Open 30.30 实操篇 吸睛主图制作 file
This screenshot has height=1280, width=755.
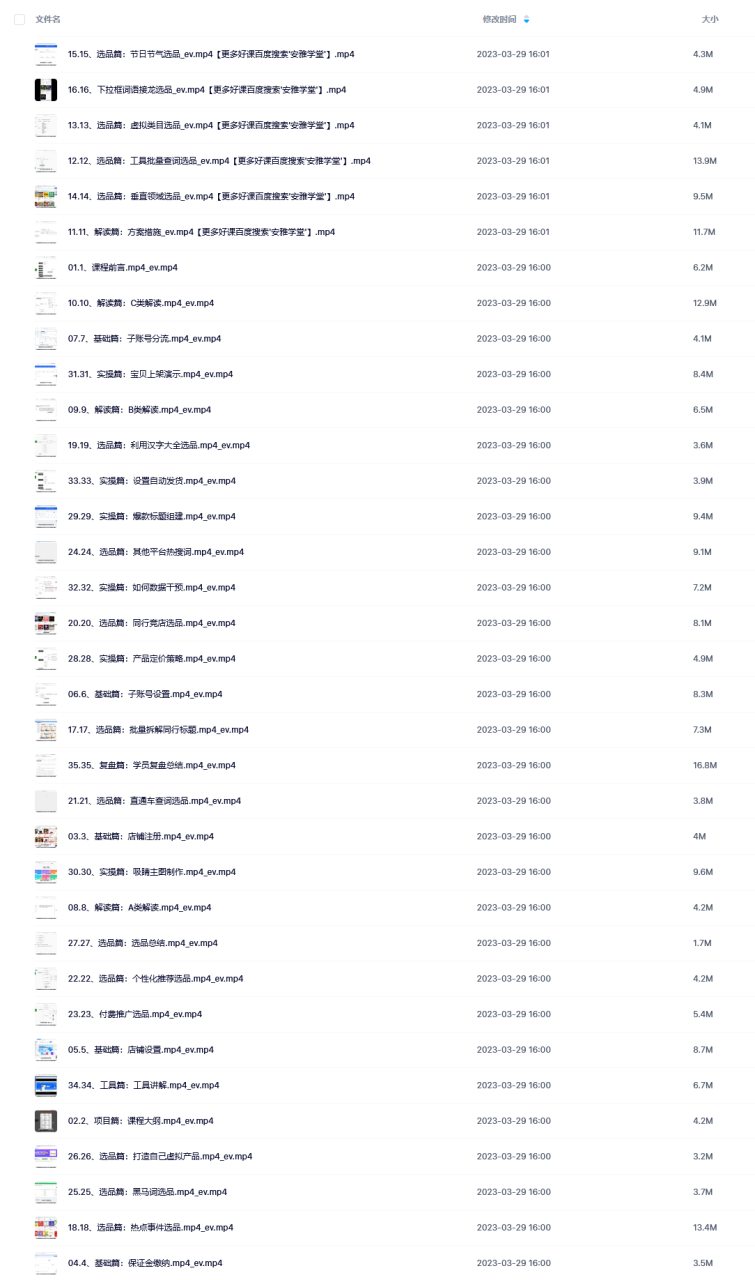[152, 872]
